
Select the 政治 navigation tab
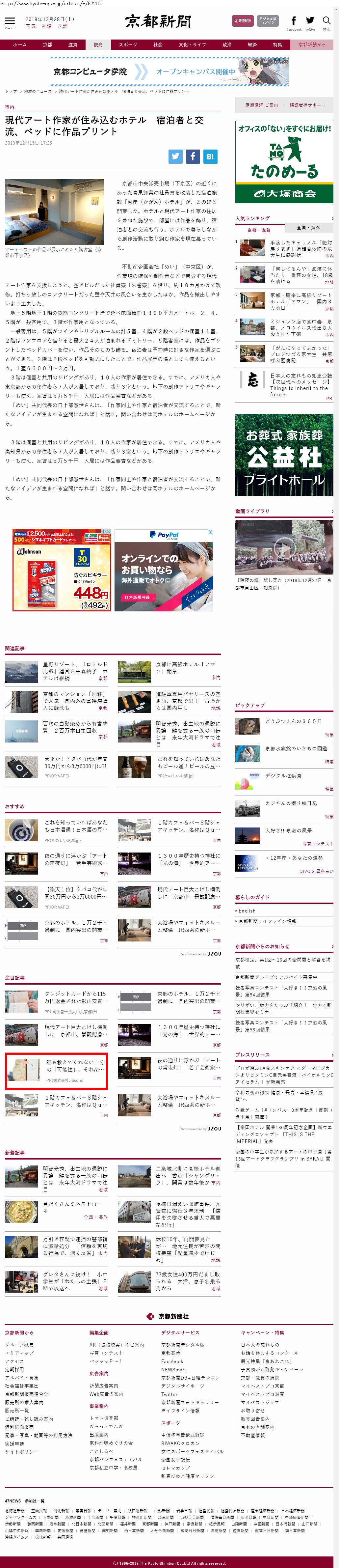226,44
